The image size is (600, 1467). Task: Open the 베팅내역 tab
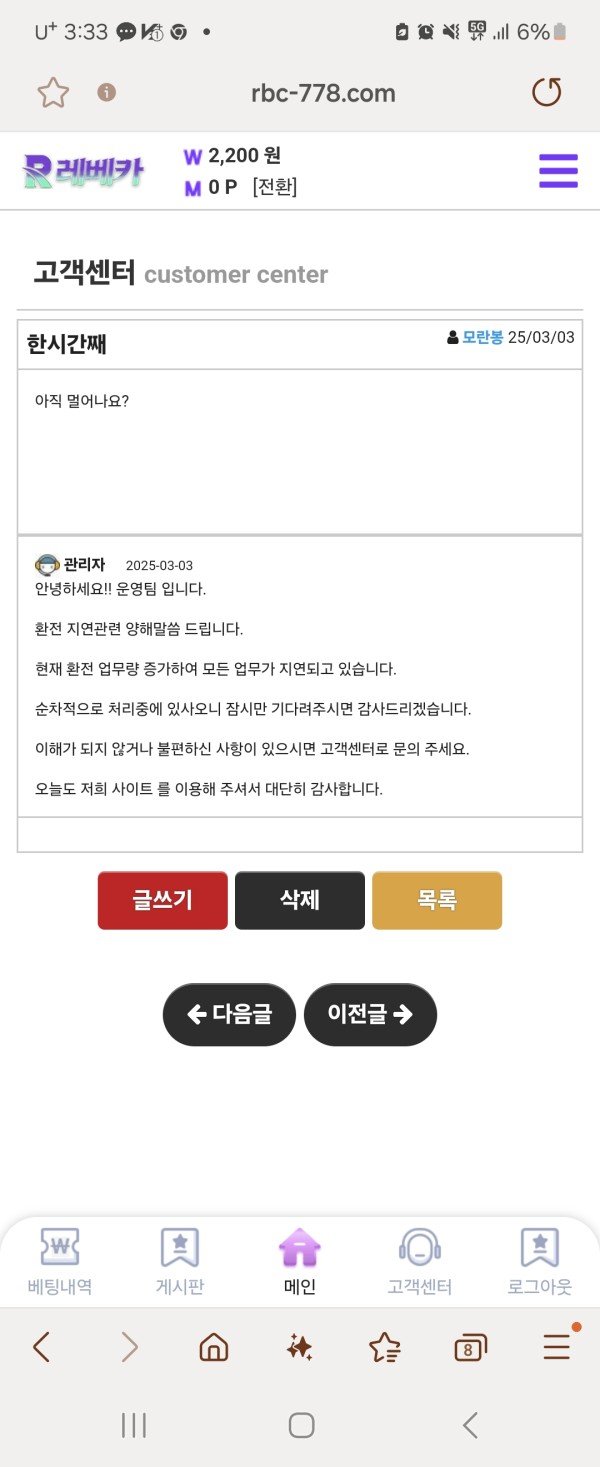[60, 1262]
